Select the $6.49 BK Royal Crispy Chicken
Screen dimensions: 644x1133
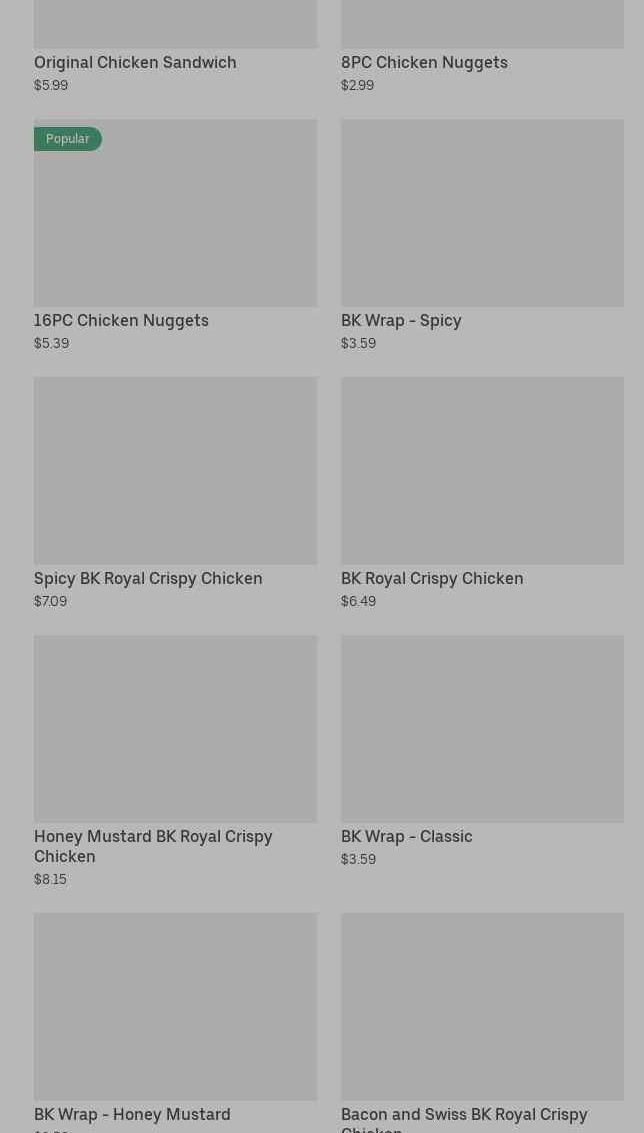tap(482, 494)
